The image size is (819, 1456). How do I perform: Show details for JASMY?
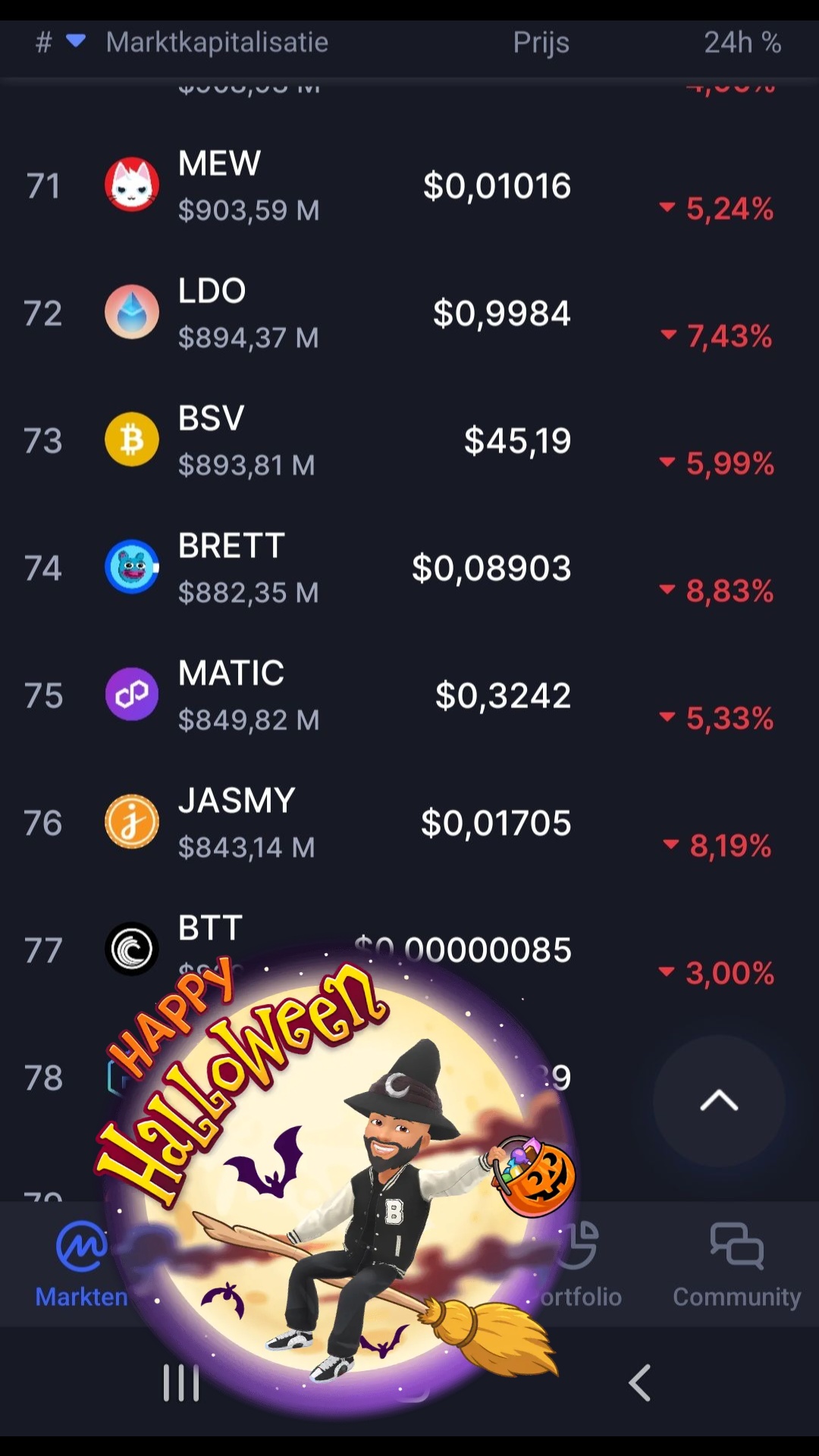coord(409,823)
